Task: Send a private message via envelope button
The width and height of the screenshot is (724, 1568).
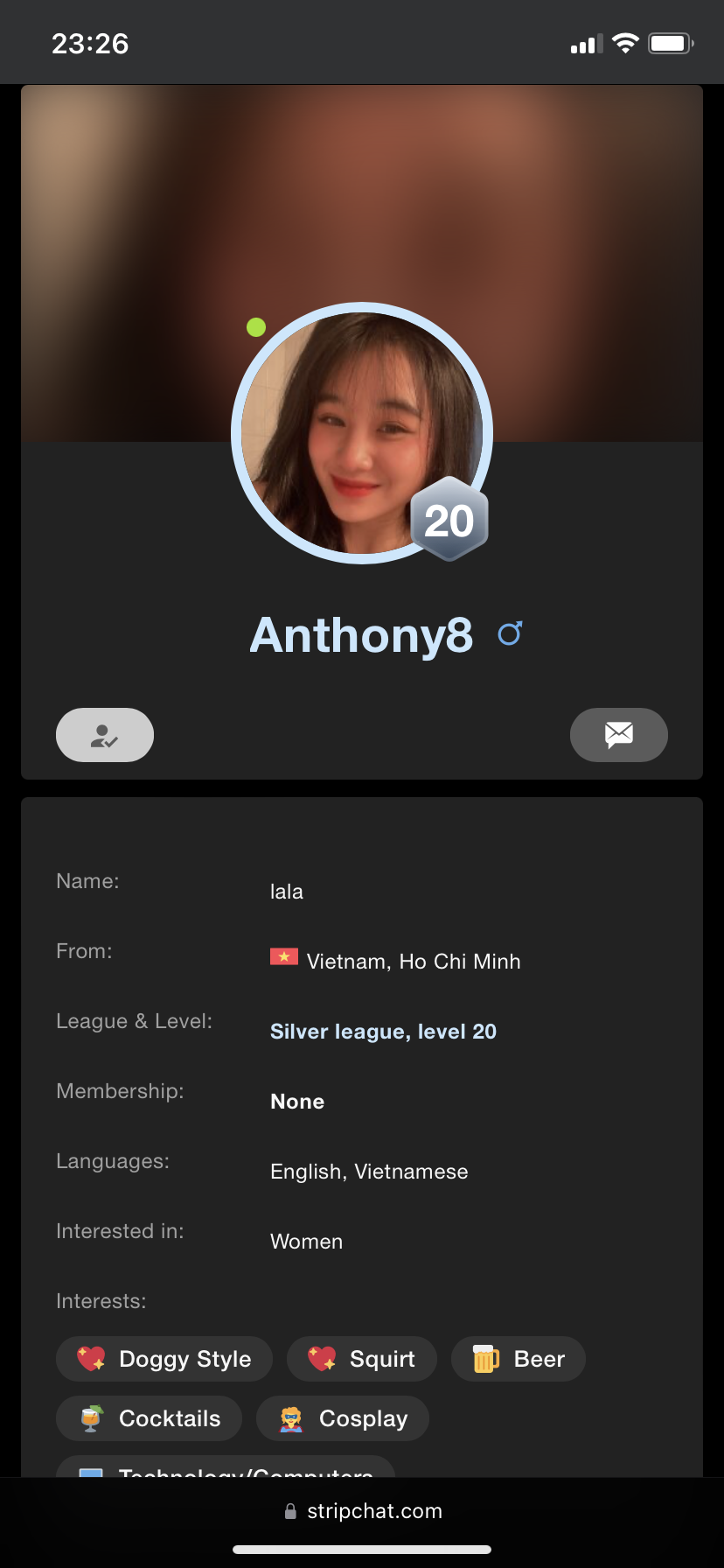Action: pos(619,735)
